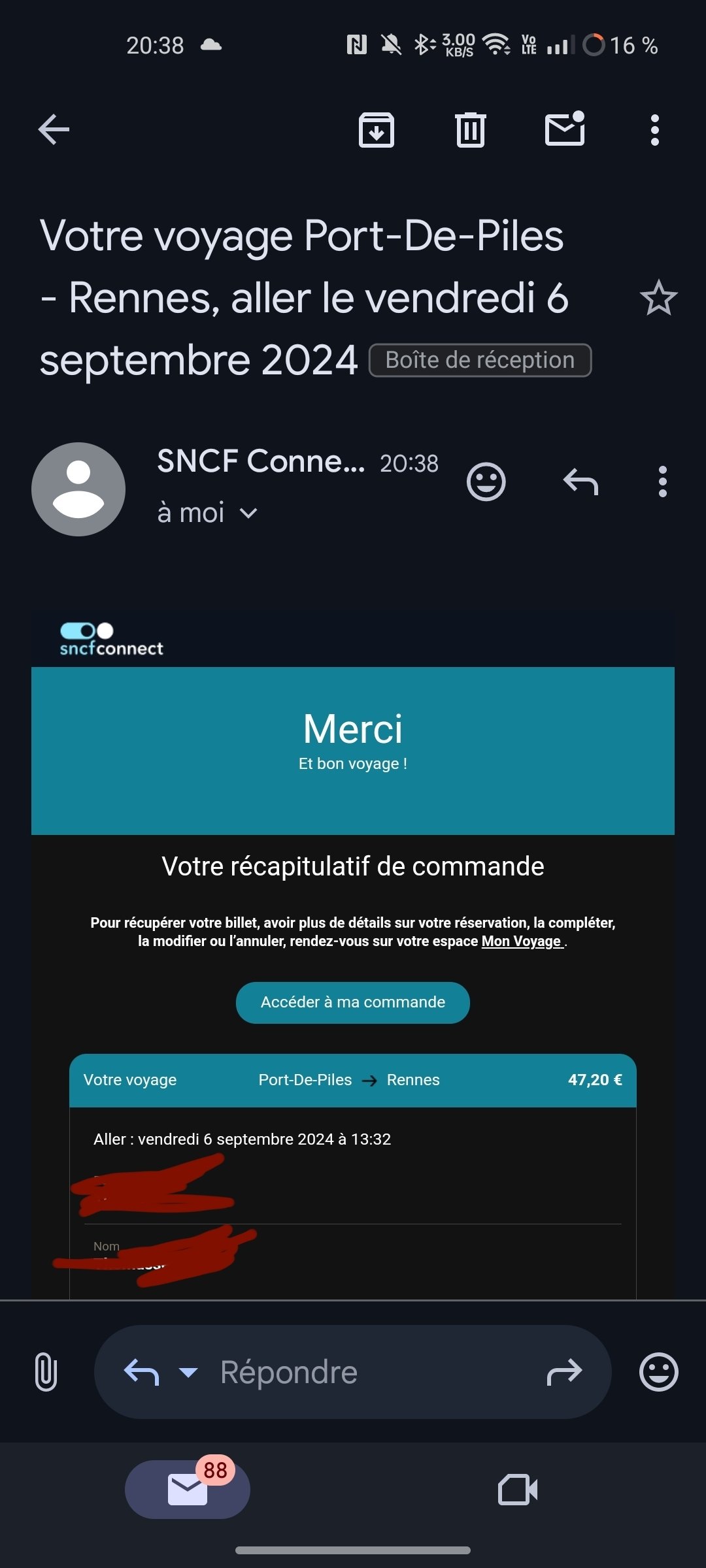Tap Accéder à ma commande button

click(353, 1002)
